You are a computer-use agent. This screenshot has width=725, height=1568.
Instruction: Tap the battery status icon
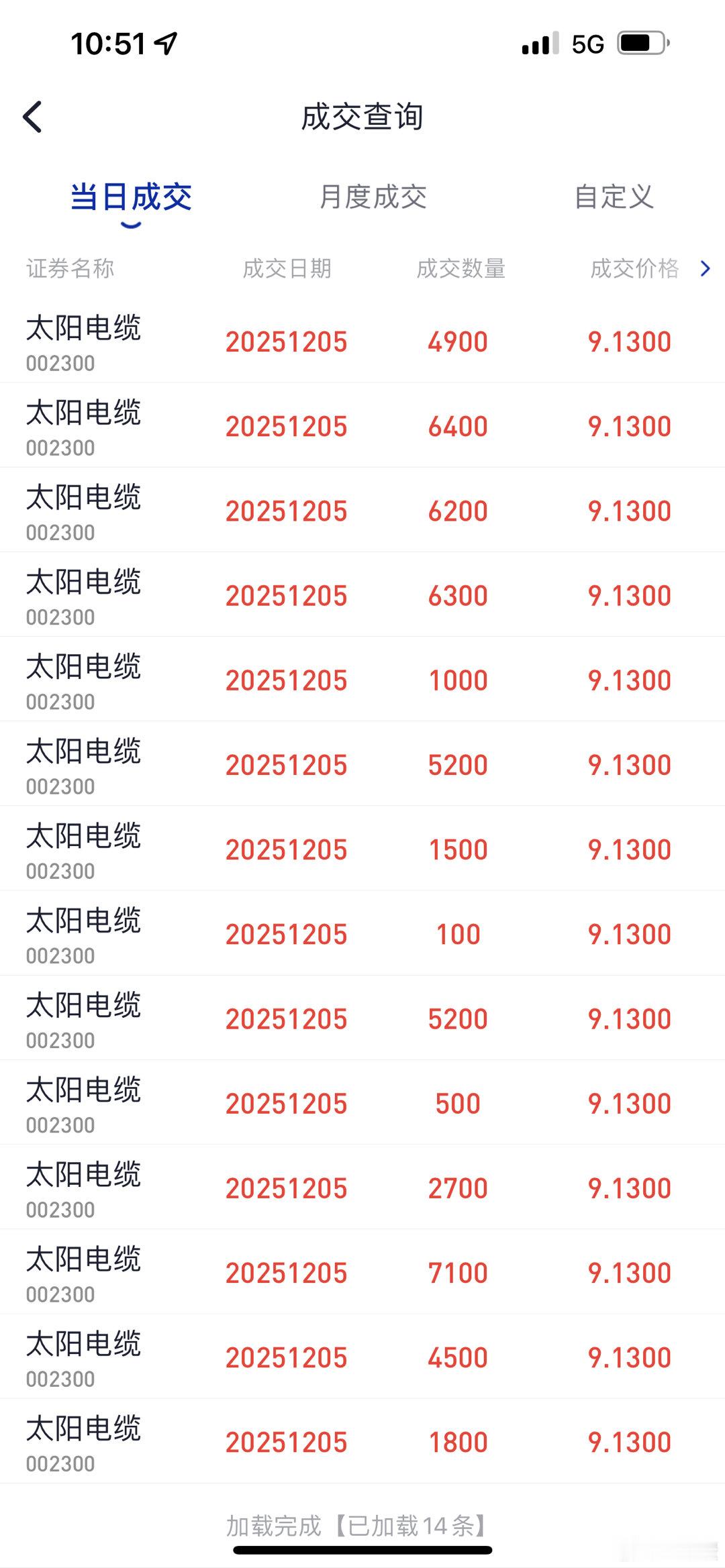point(641,42)
